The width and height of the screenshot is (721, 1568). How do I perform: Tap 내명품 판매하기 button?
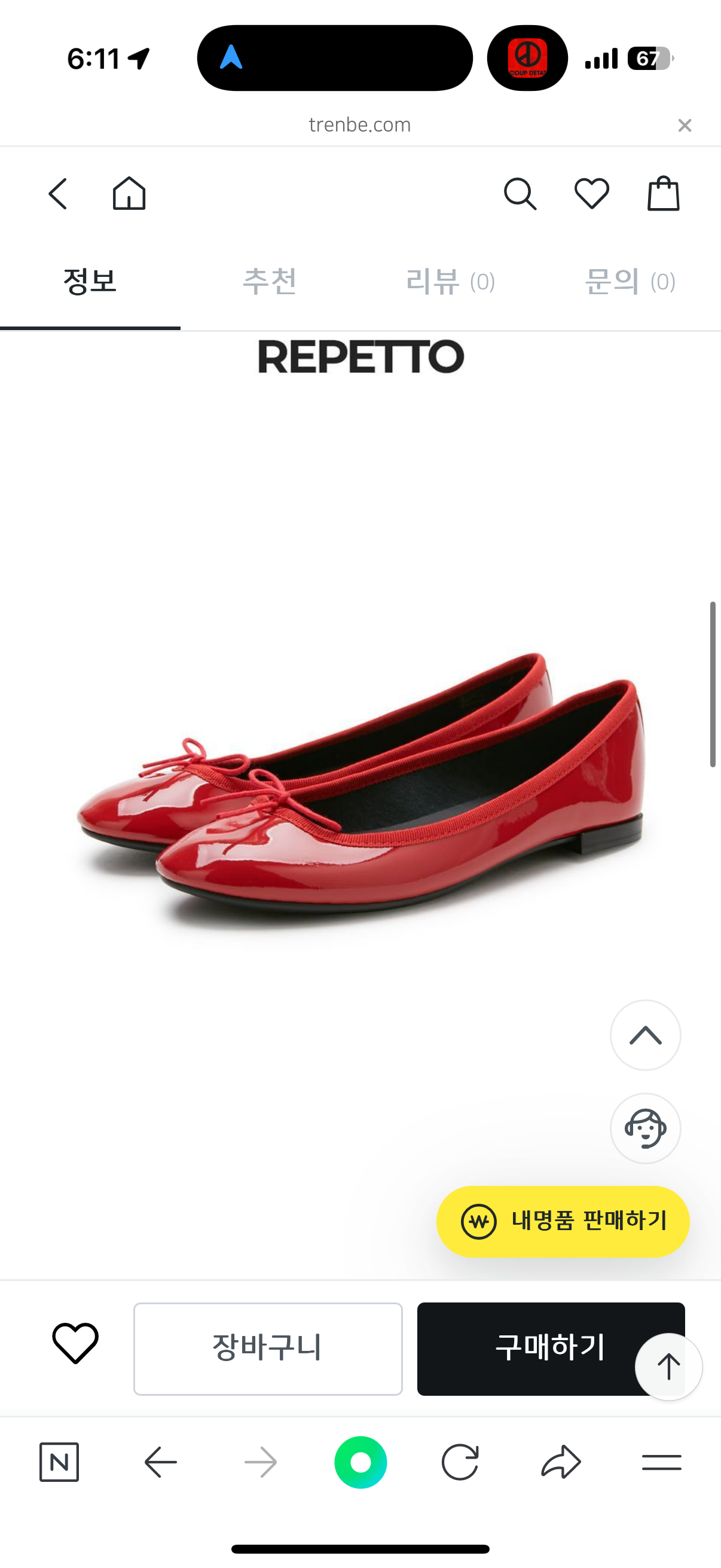(x=563, y=1221)
